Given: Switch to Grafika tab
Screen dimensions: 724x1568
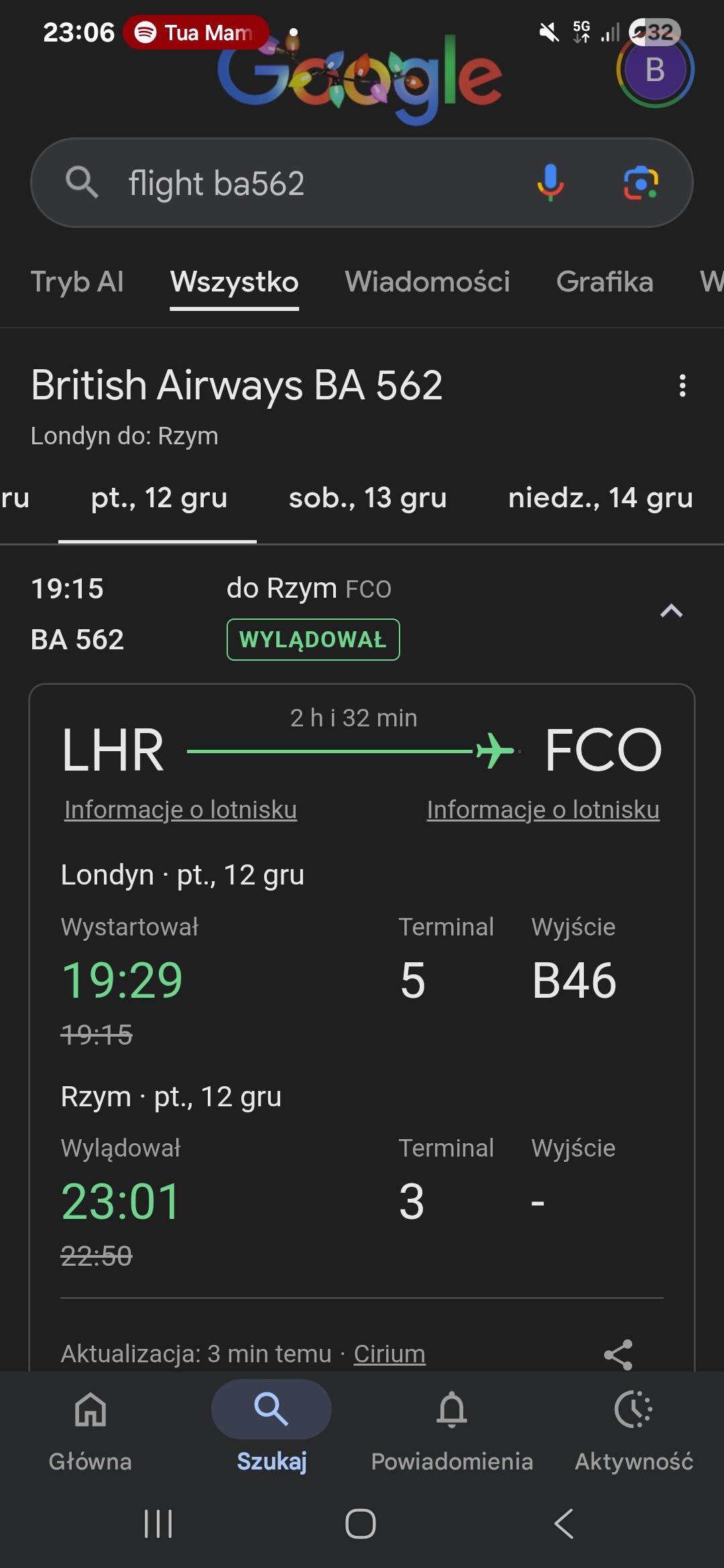Looking at the screenshot, I should pyautogui.click(x=604, y=281).
